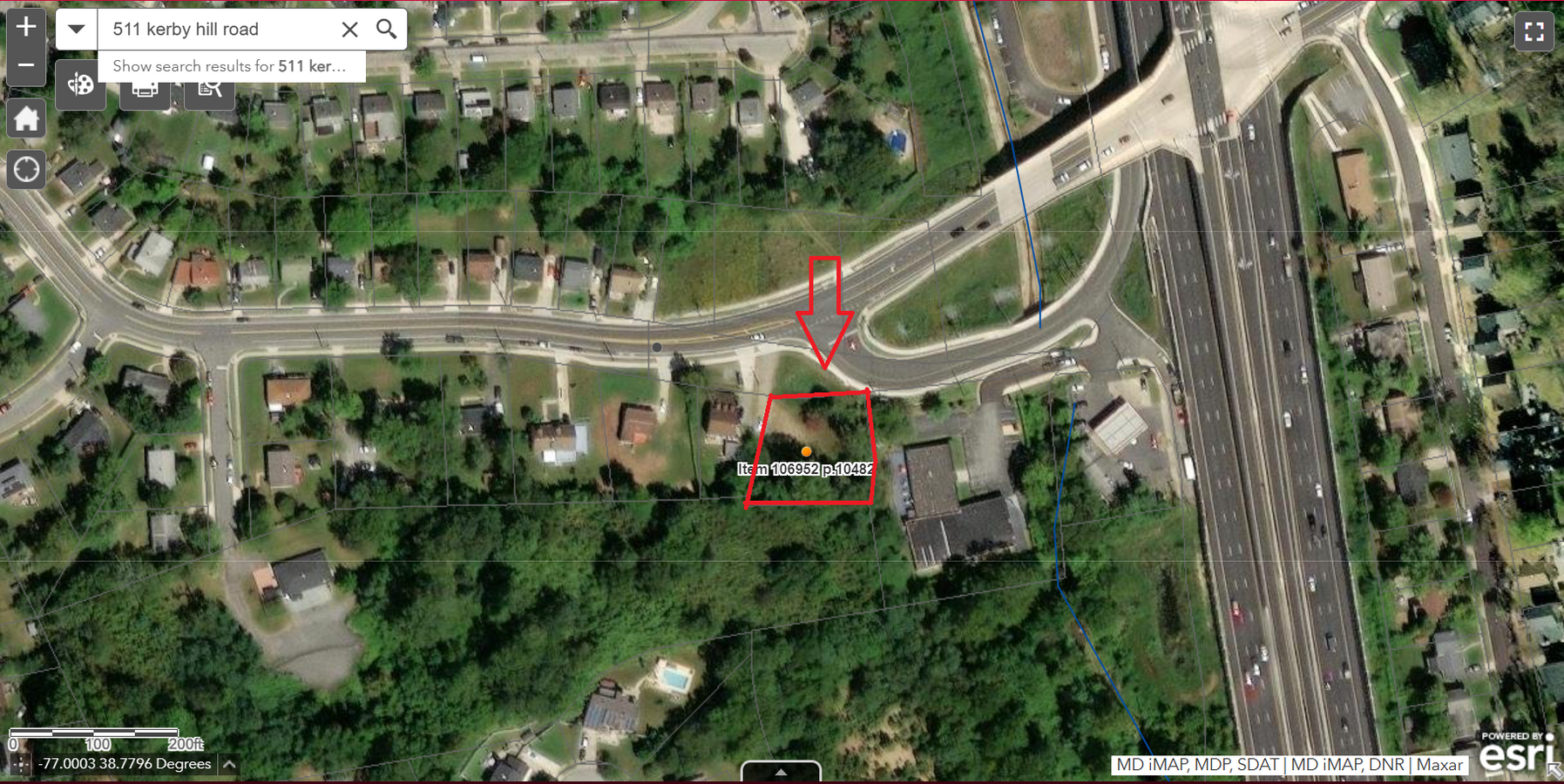Return to the default home extent
Image resolution: width=1564 pixels, height=784 pixels.
pos(26,119)
